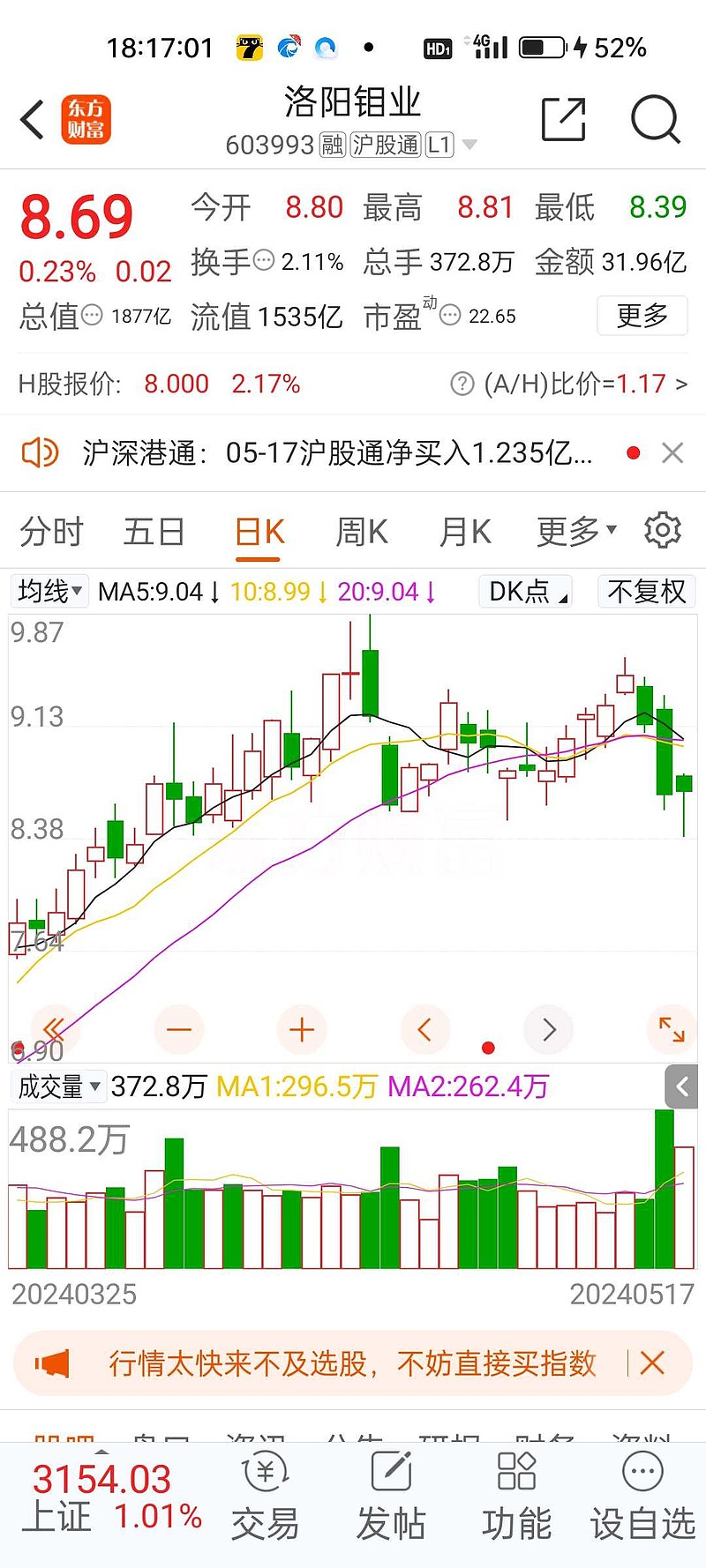Open stock search with the magnifier icon

[655, 122]
